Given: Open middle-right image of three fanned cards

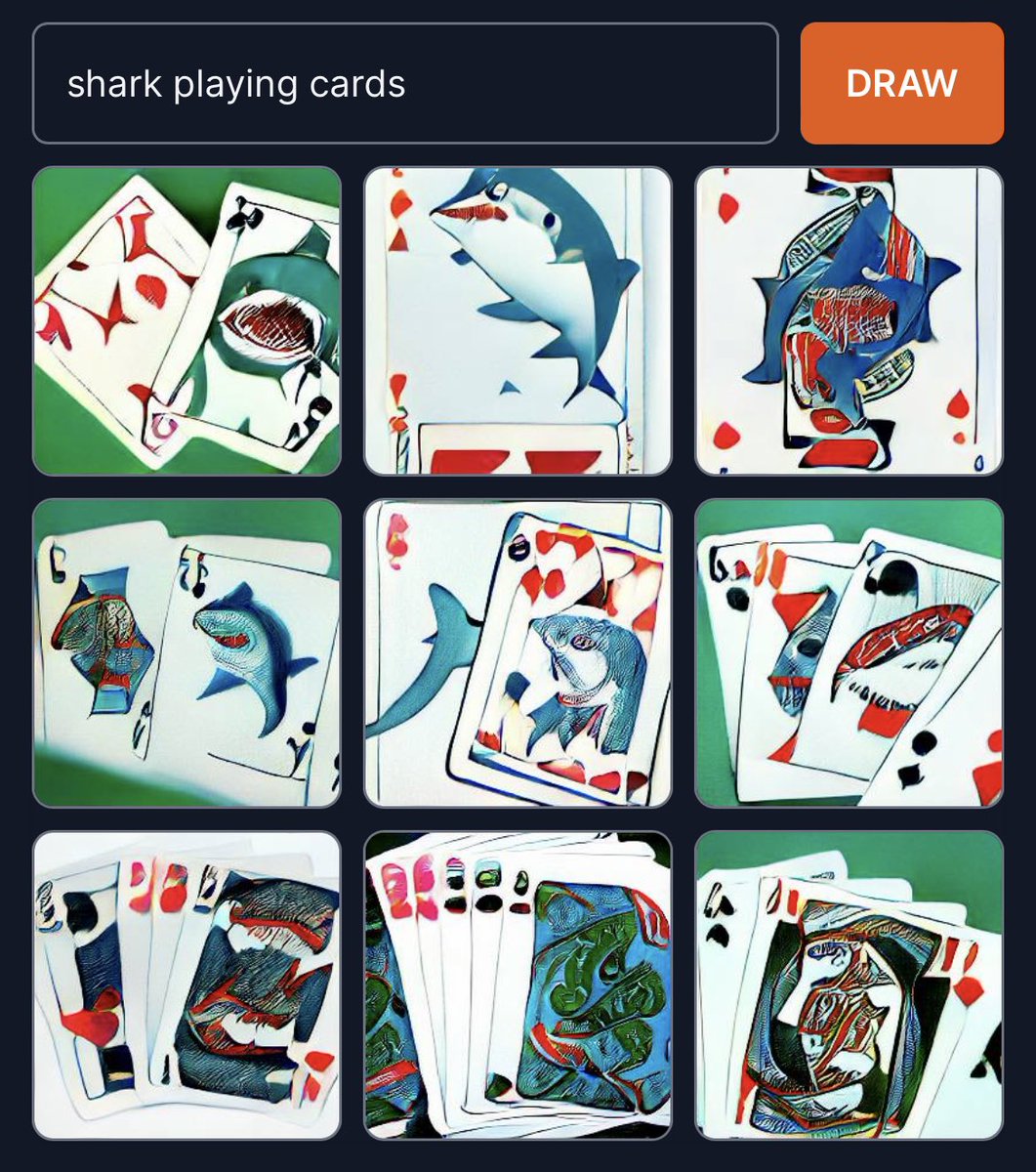Looking at the screenshot, I should point(849,652).
